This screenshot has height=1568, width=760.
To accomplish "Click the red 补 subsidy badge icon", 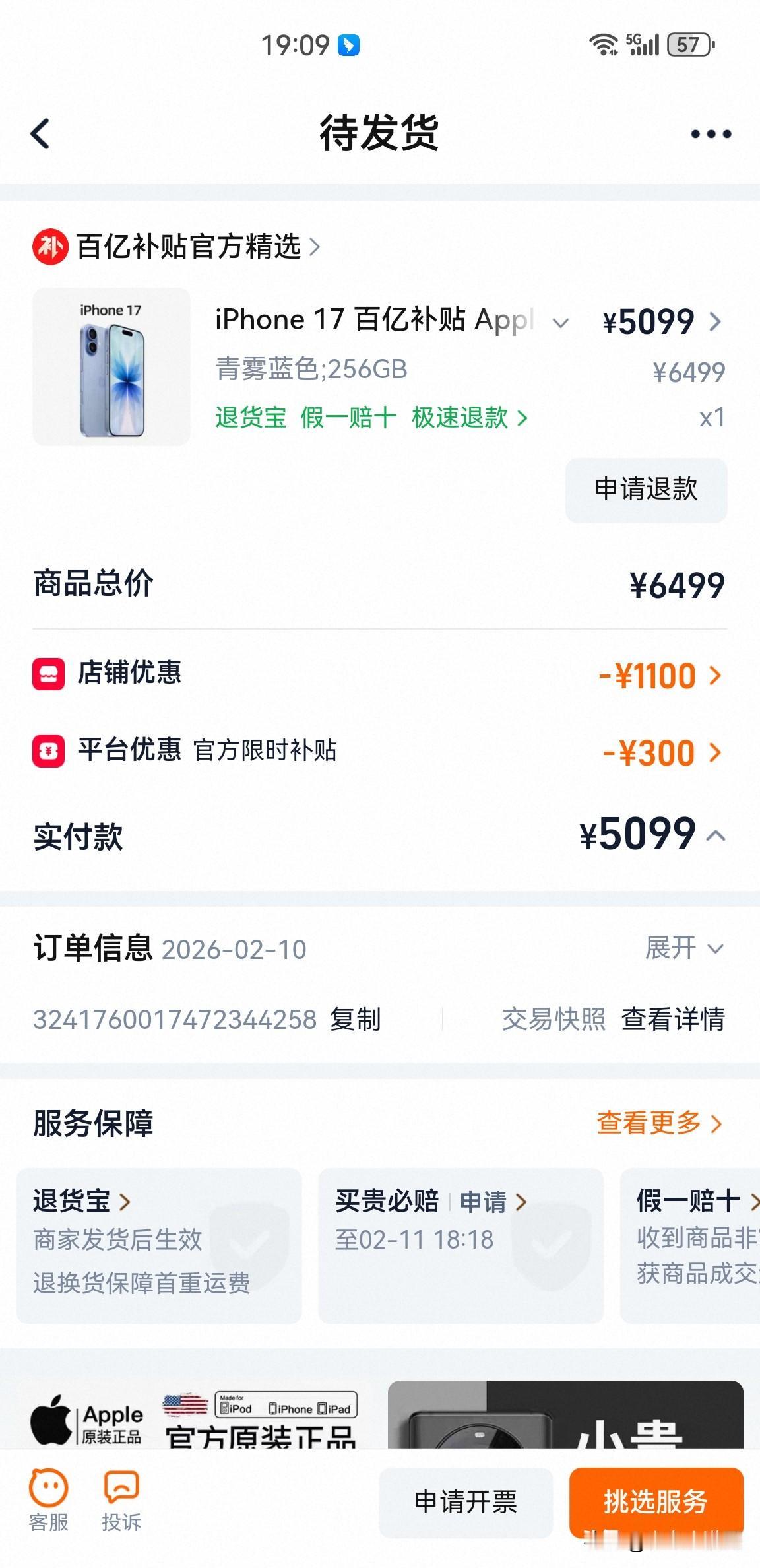I will click(x=51, y=247).
